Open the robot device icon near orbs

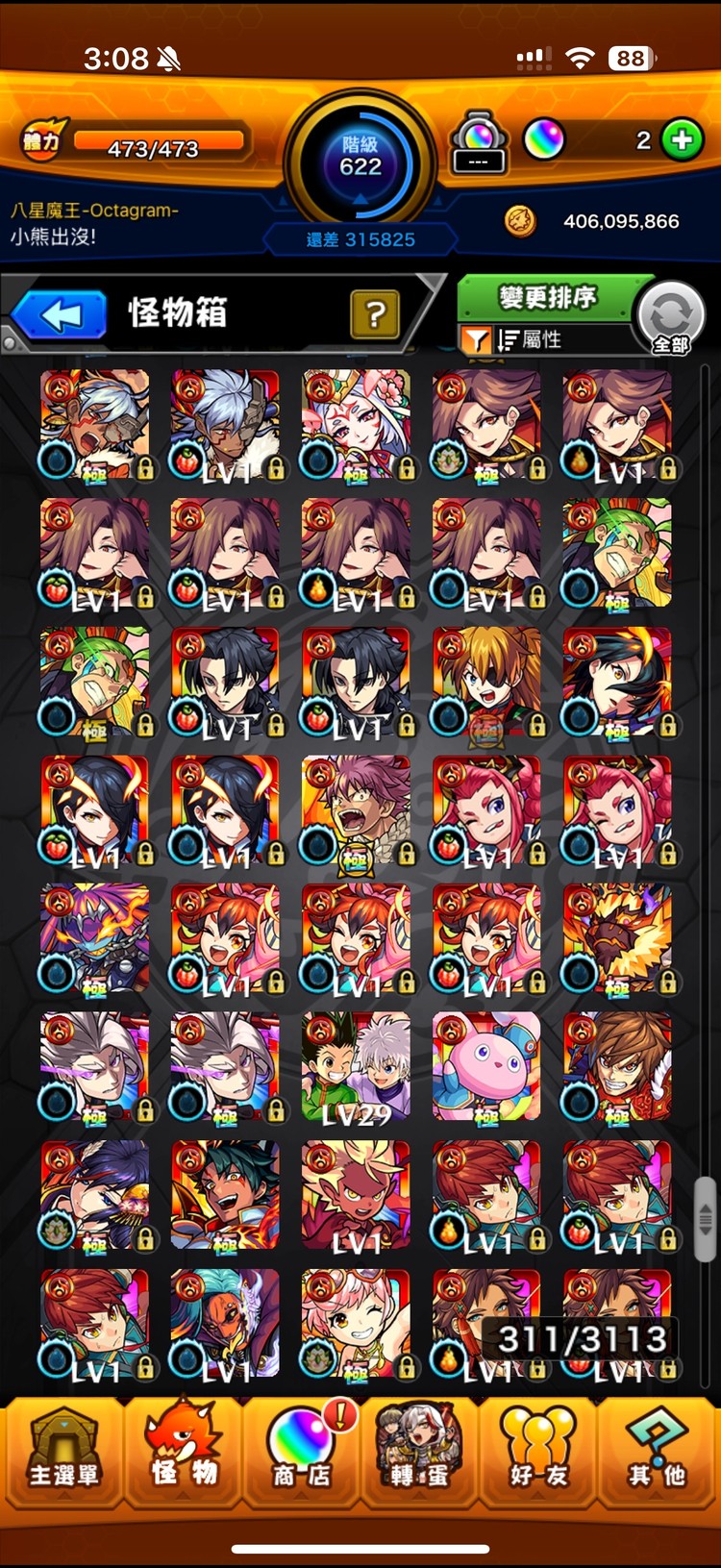pos(479,142)
